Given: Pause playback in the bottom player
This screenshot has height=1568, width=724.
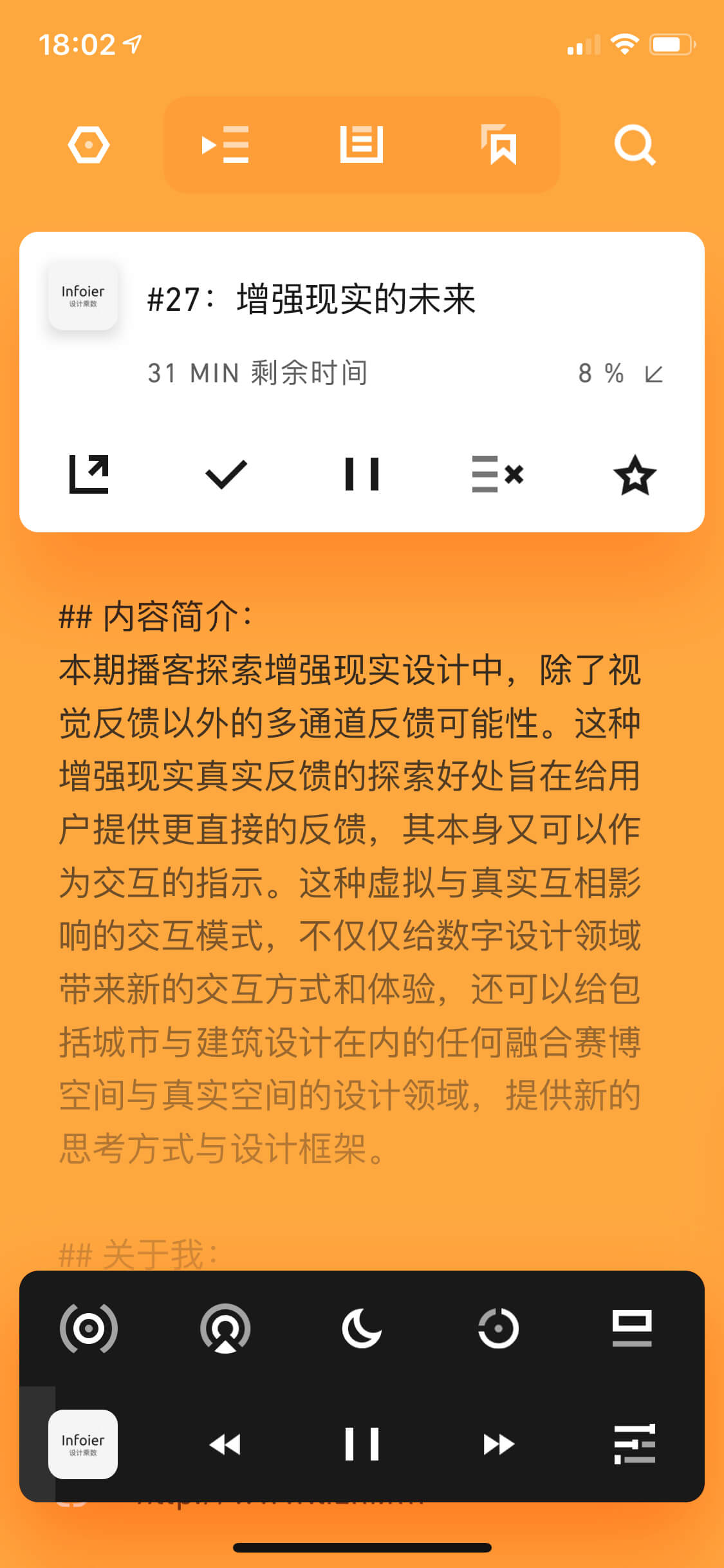Looking at the screenshot, I should click(x=362, y=1444).
